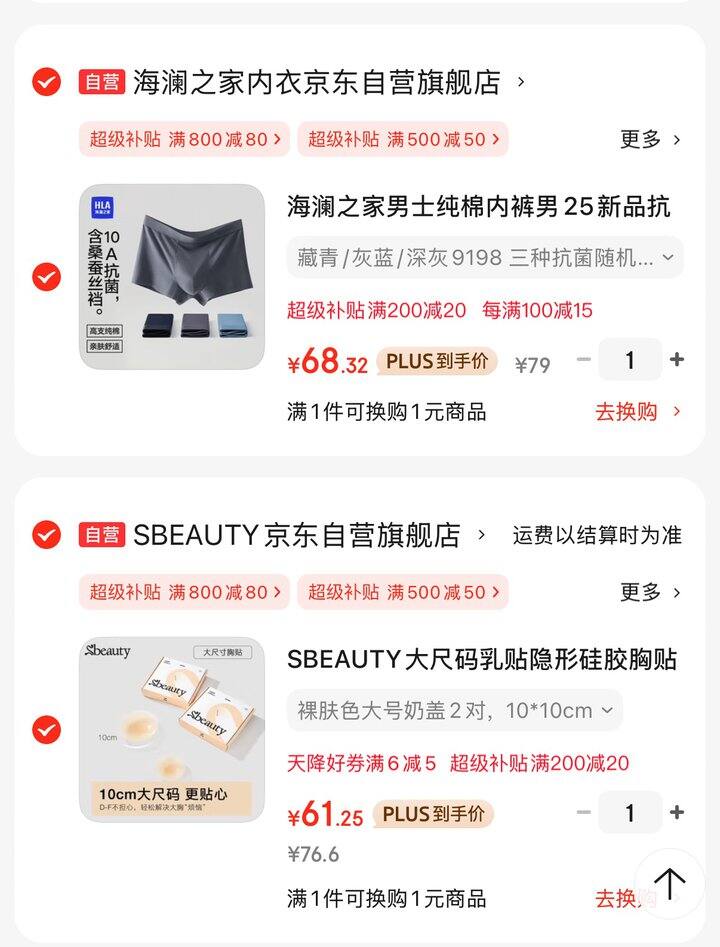Uncheck the SBEAUTY大尺码乳贴 item checkbox
Screen dimensions: 720x947
46,730
